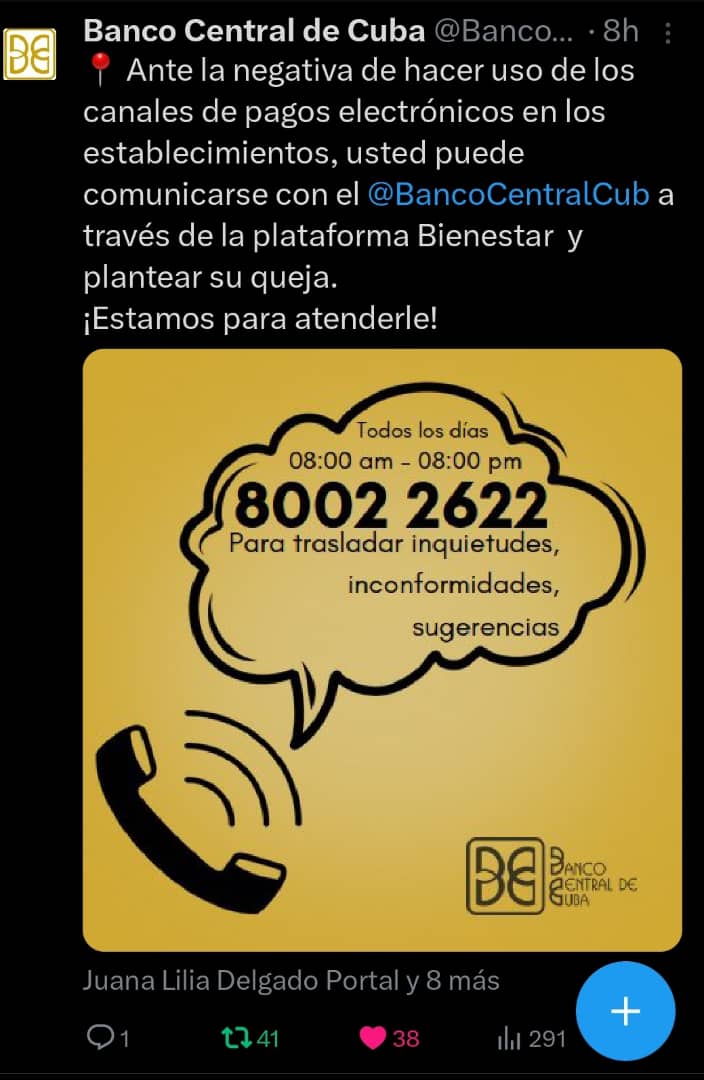The height and width of the screenshot is (1080, 704).
Task: Compose a new post with plus button
Action: point(626,1011)
